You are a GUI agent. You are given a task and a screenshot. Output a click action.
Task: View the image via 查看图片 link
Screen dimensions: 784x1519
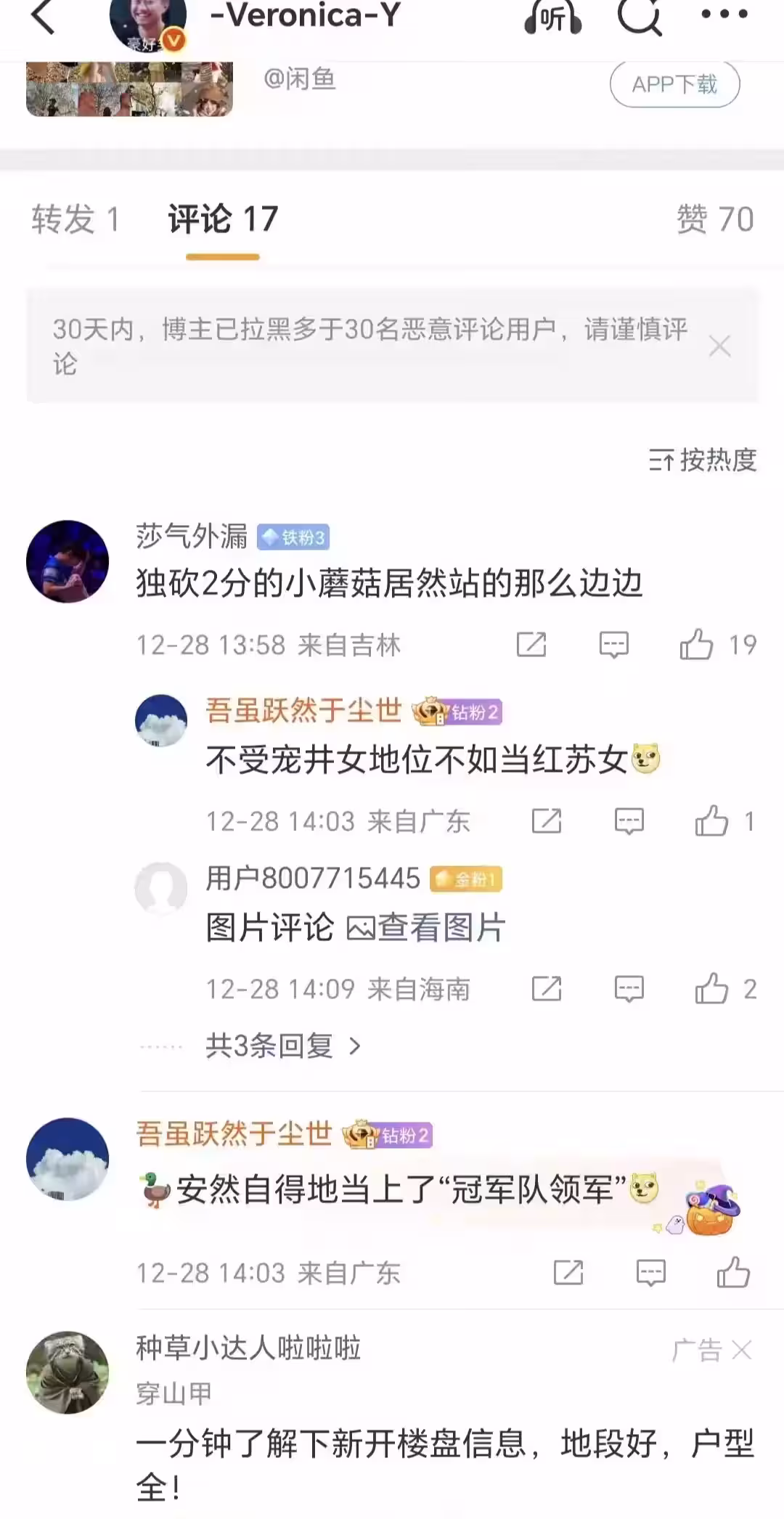coord(427,928)
